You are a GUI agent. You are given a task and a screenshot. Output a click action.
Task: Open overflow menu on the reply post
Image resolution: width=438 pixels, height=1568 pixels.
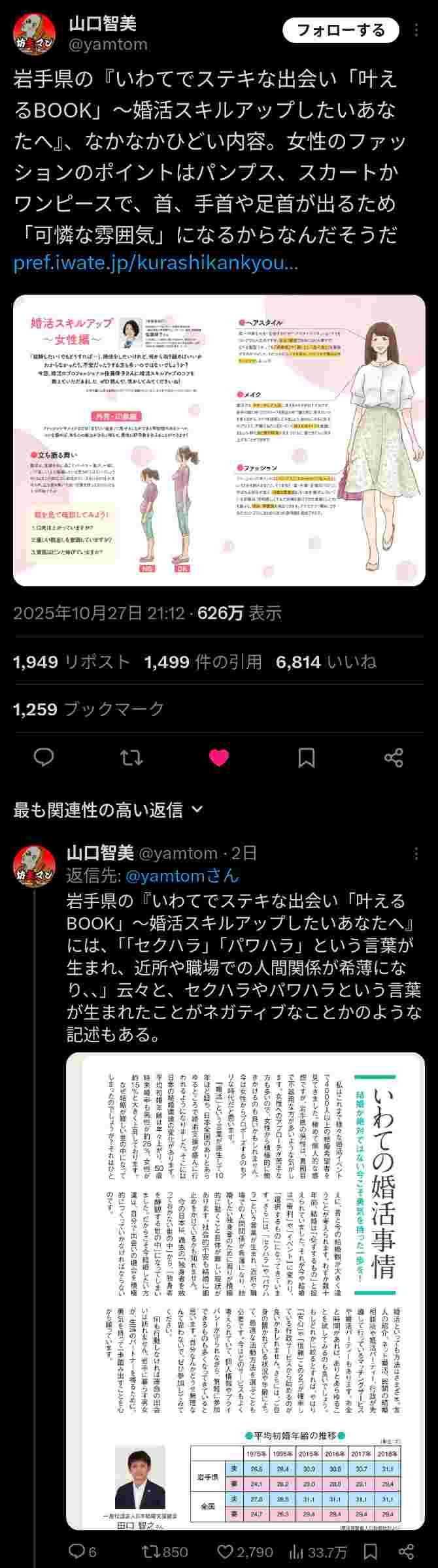click(x=417, y=853)
